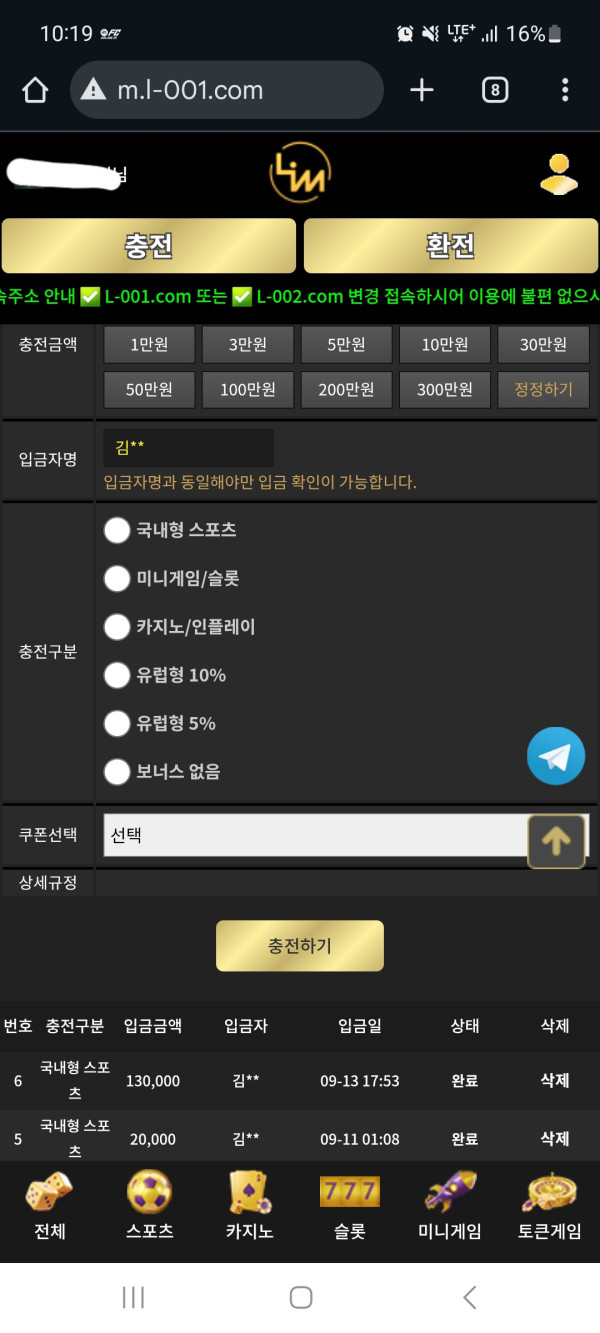Choose the 카지노/인플레이 radio button
This screenshot has height=1333, width=600.
click(117, 627)
